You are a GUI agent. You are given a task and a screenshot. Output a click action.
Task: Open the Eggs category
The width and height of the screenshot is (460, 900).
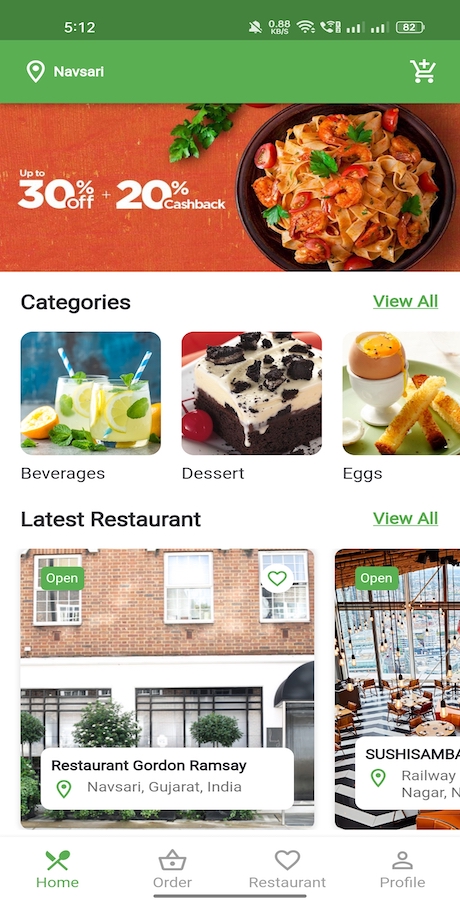tap(401, 406)
